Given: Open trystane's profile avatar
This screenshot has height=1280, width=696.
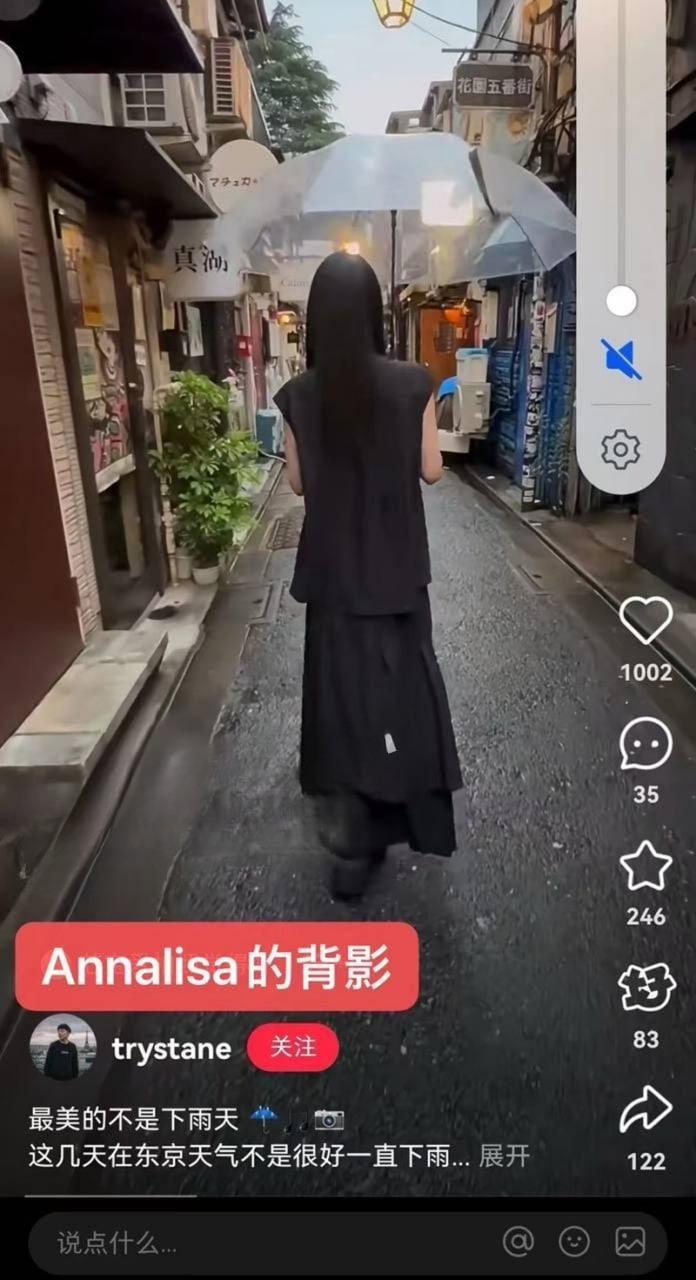Looking at the screenshot, I should (x=62, y=1047).
